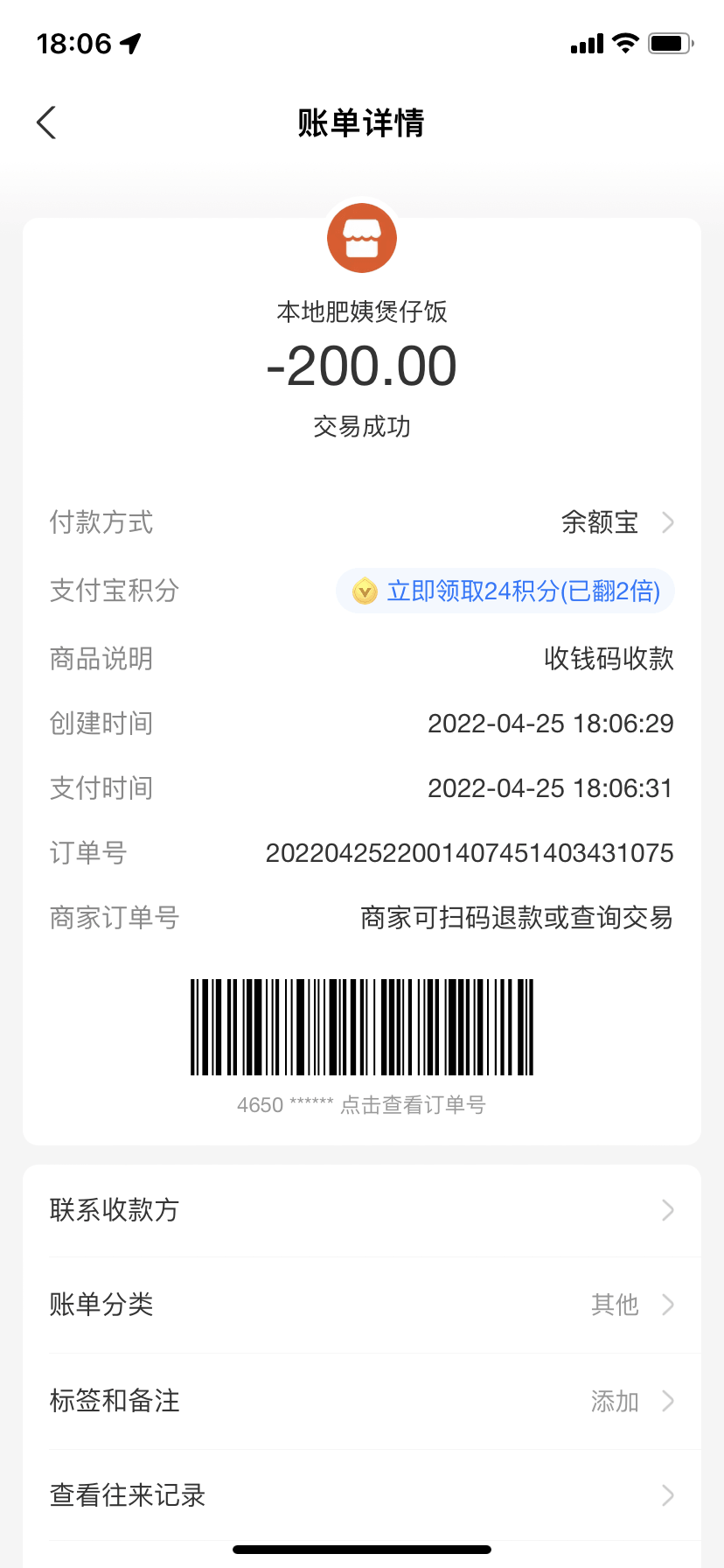
Task: Change the 账单分类 category
Action: click(x=362, y=1305)
